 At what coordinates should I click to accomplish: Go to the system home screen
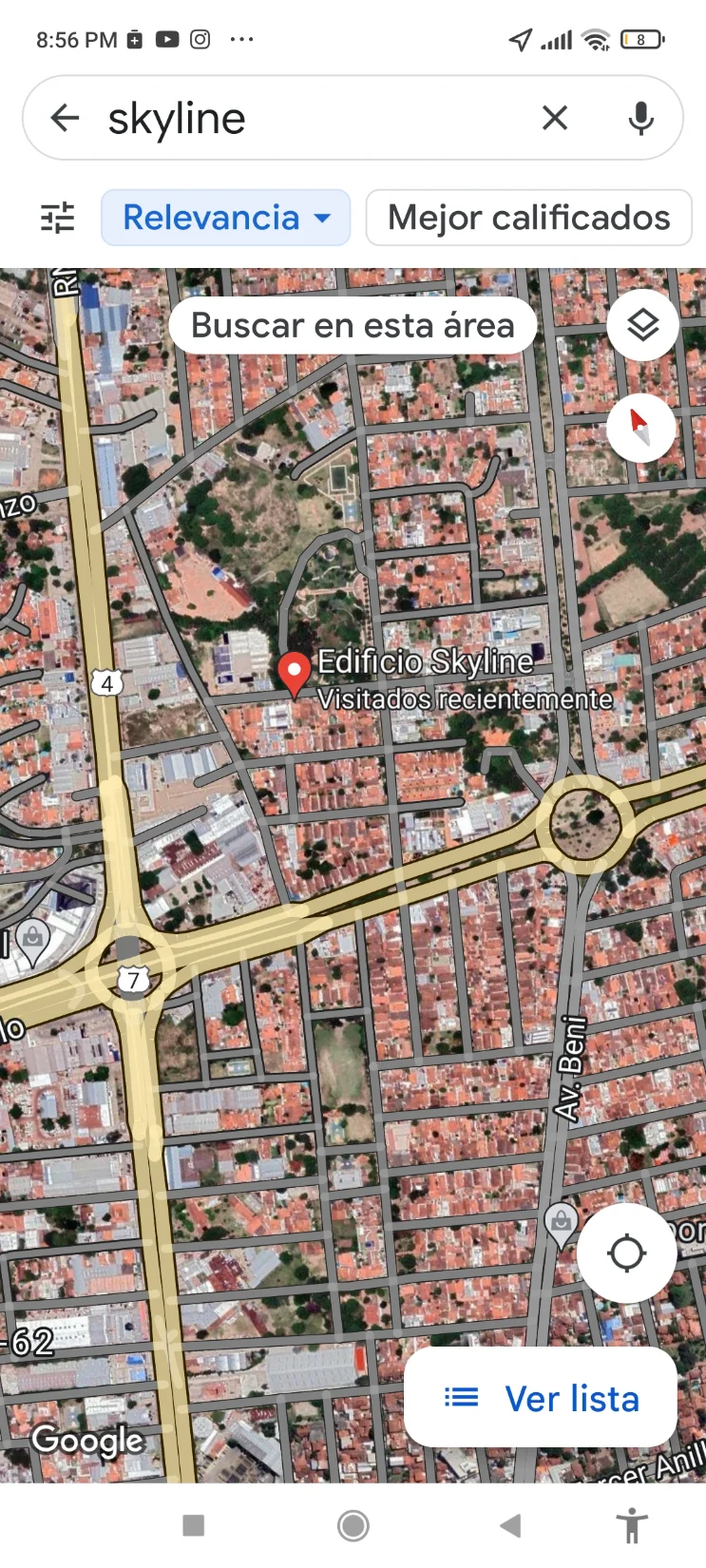pyautogui.click(x=353, y=1526)
